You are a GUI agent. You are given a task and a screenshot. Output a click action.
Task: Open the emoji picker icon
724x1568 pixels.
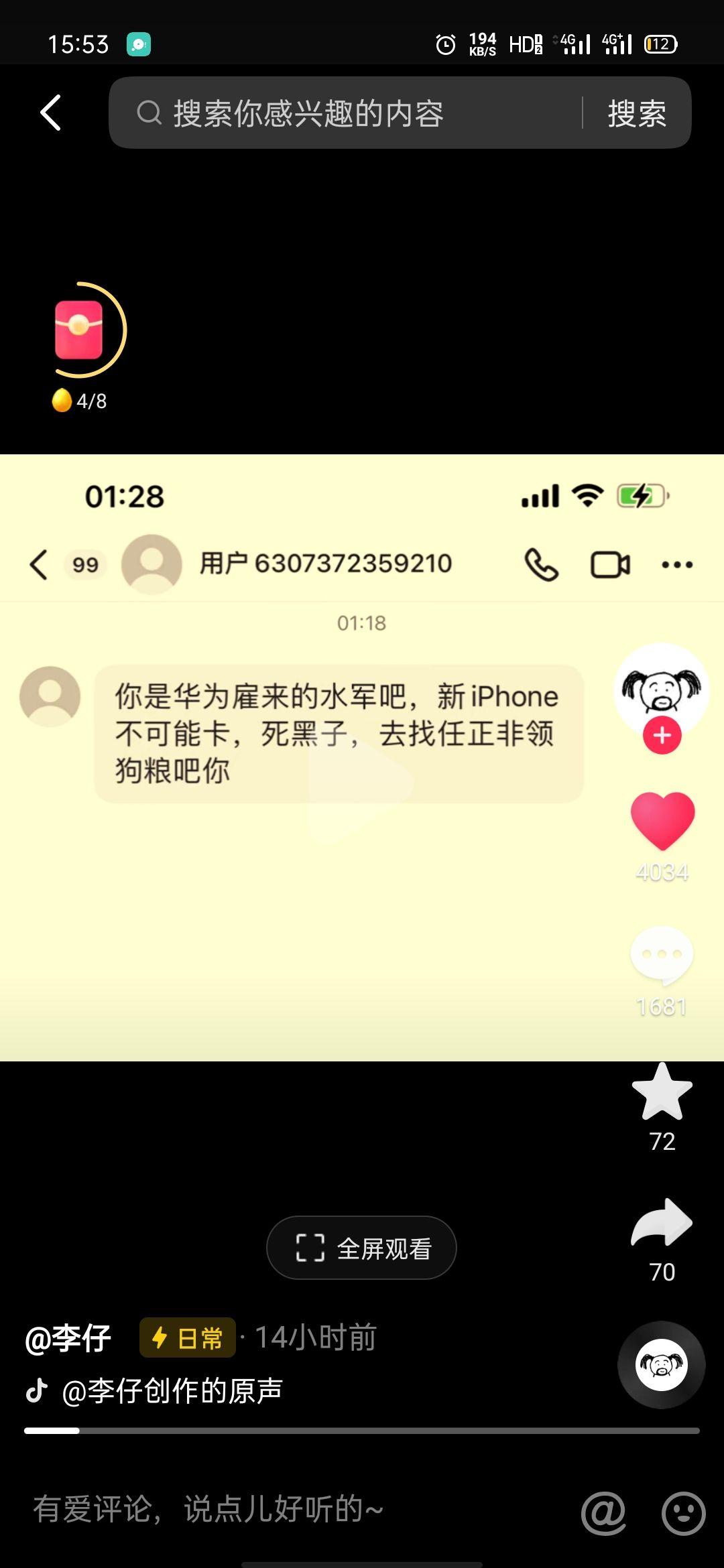pyautogui.click(x=683, y=1512)
